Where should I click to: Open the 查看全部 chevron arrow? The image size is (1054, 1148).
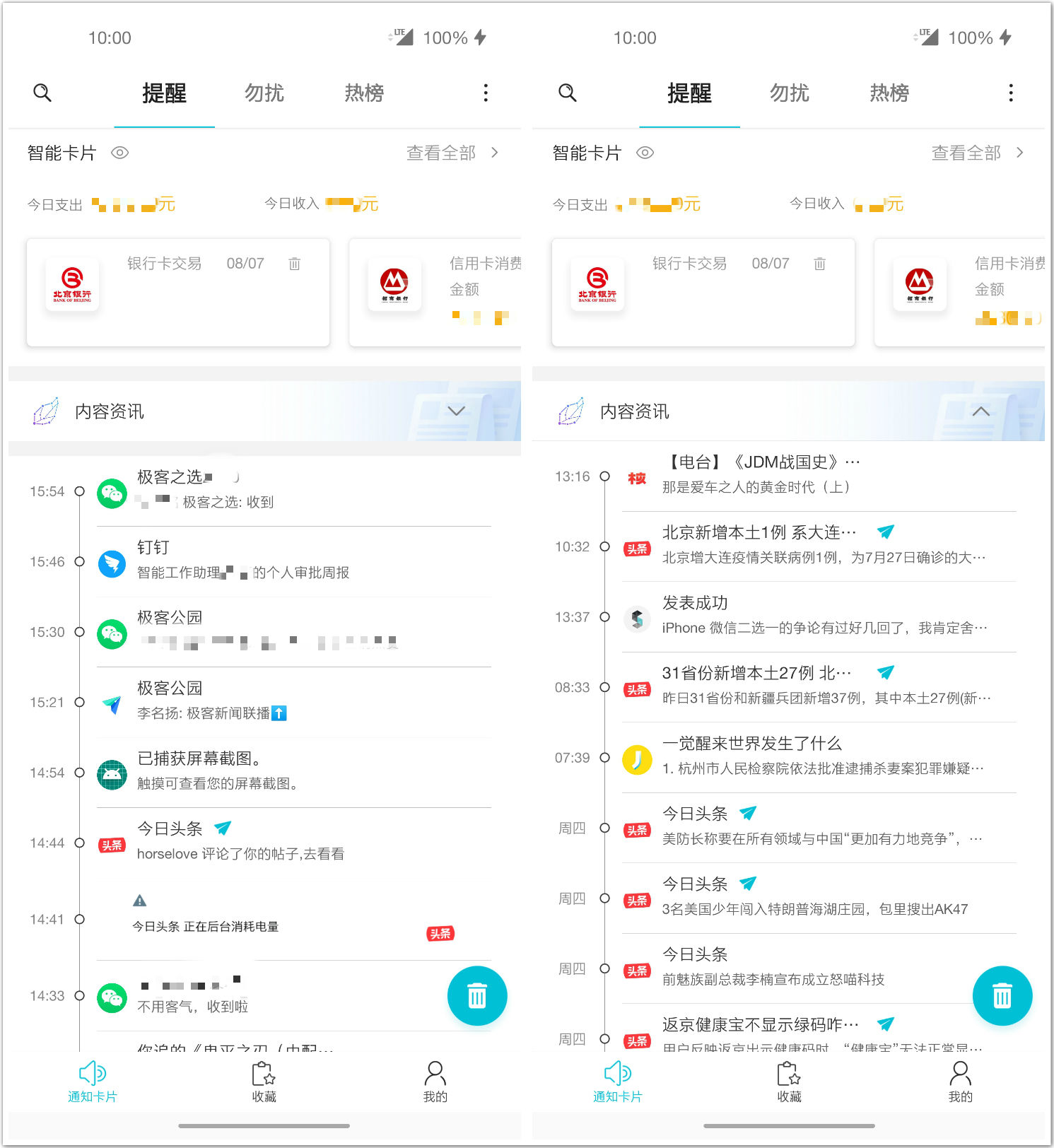[x=495, y=153]
